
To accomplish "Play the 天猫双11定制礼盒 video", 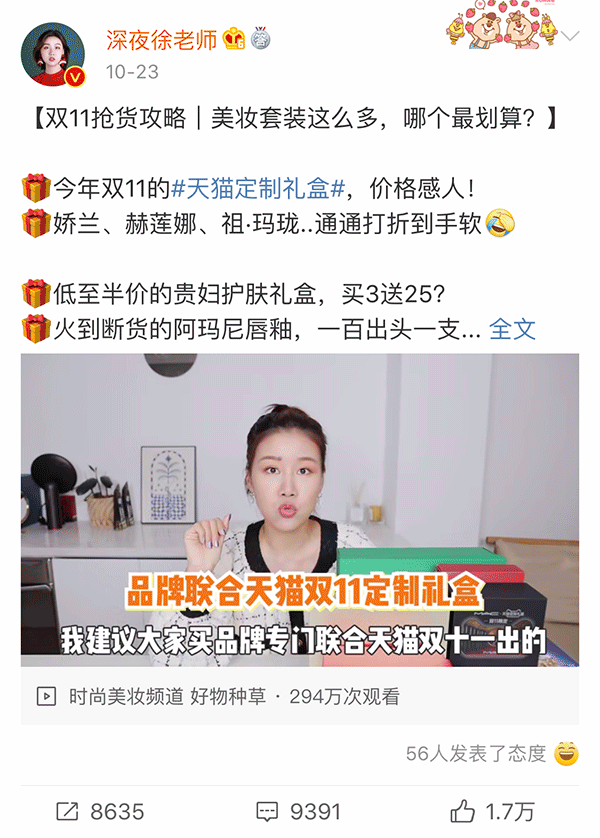I will (299, 510).
